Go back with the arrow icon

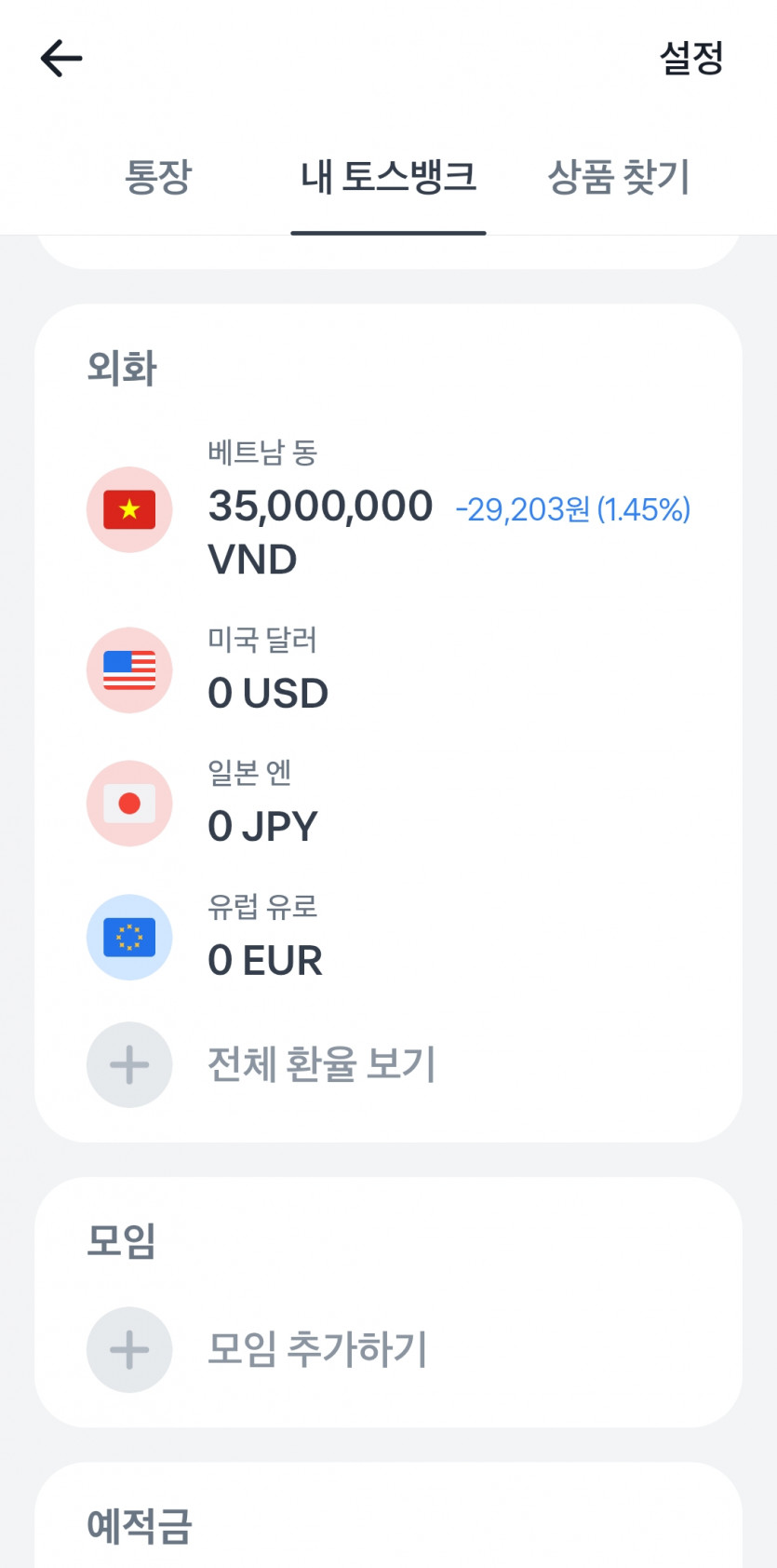(61, 59)
